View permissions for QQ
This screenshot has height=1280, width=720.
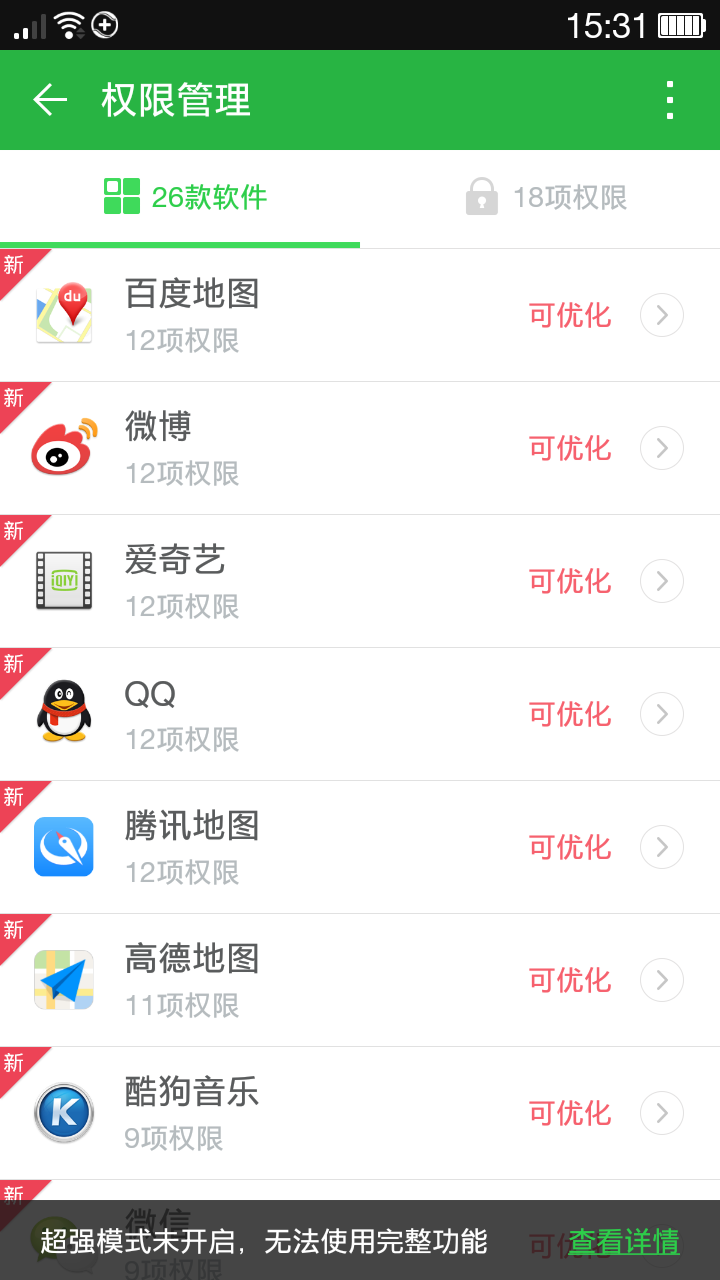click(360, 714)
